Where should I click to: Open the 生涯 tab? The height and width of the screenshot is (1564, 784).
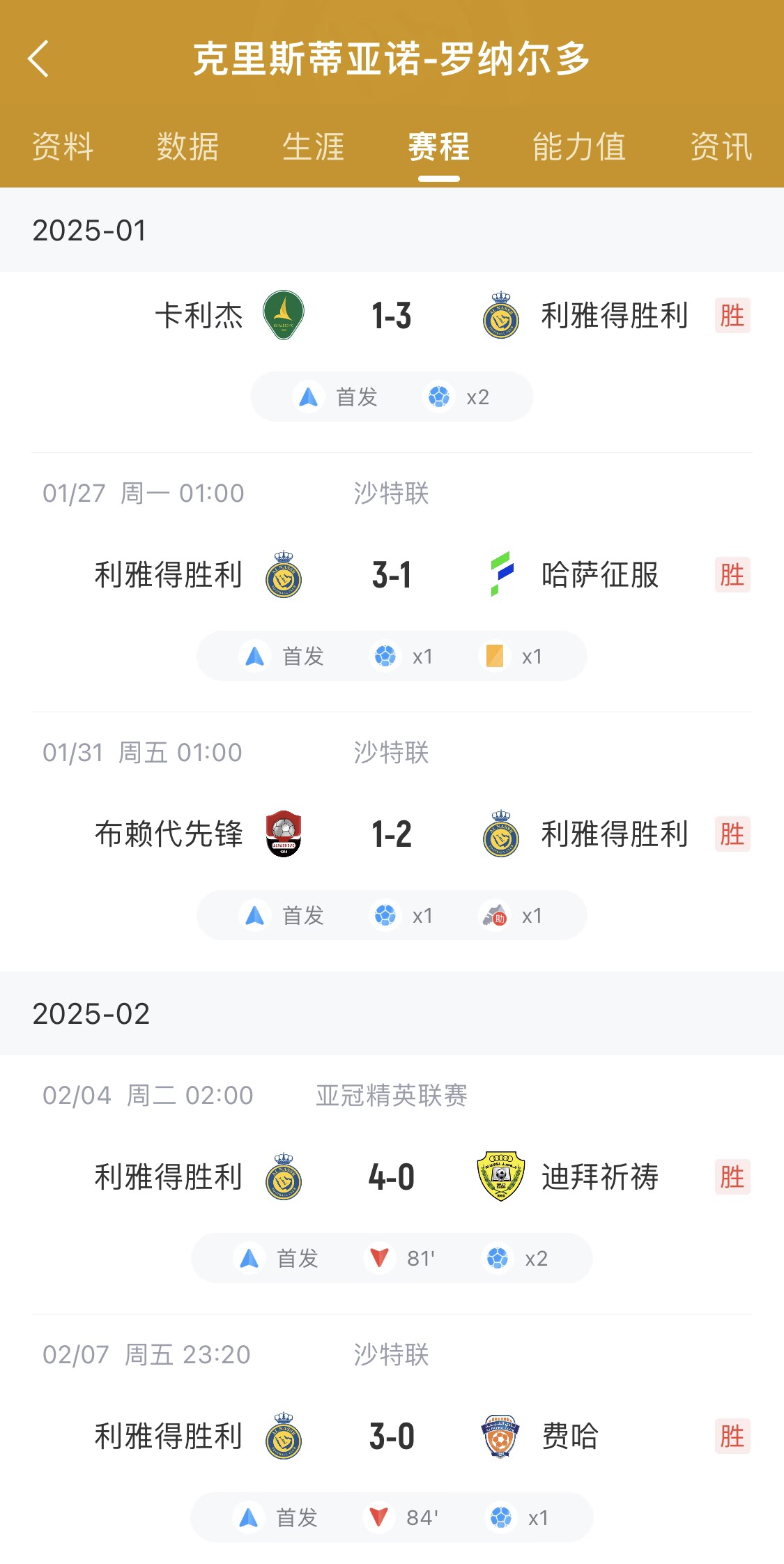point(314,147)
